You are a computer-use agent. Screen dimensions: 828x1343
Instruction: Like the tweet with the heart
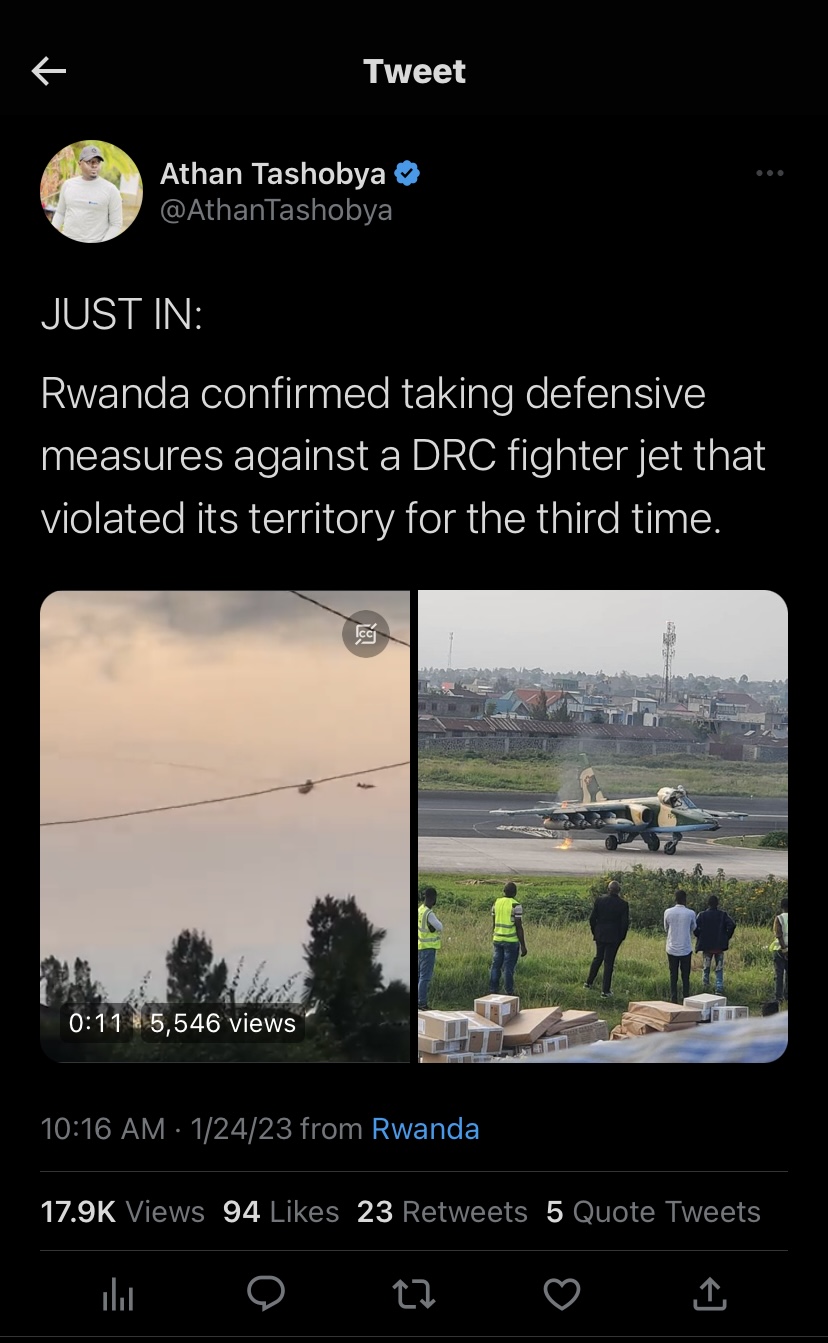pyautogui.click(x=561, y=1295)
